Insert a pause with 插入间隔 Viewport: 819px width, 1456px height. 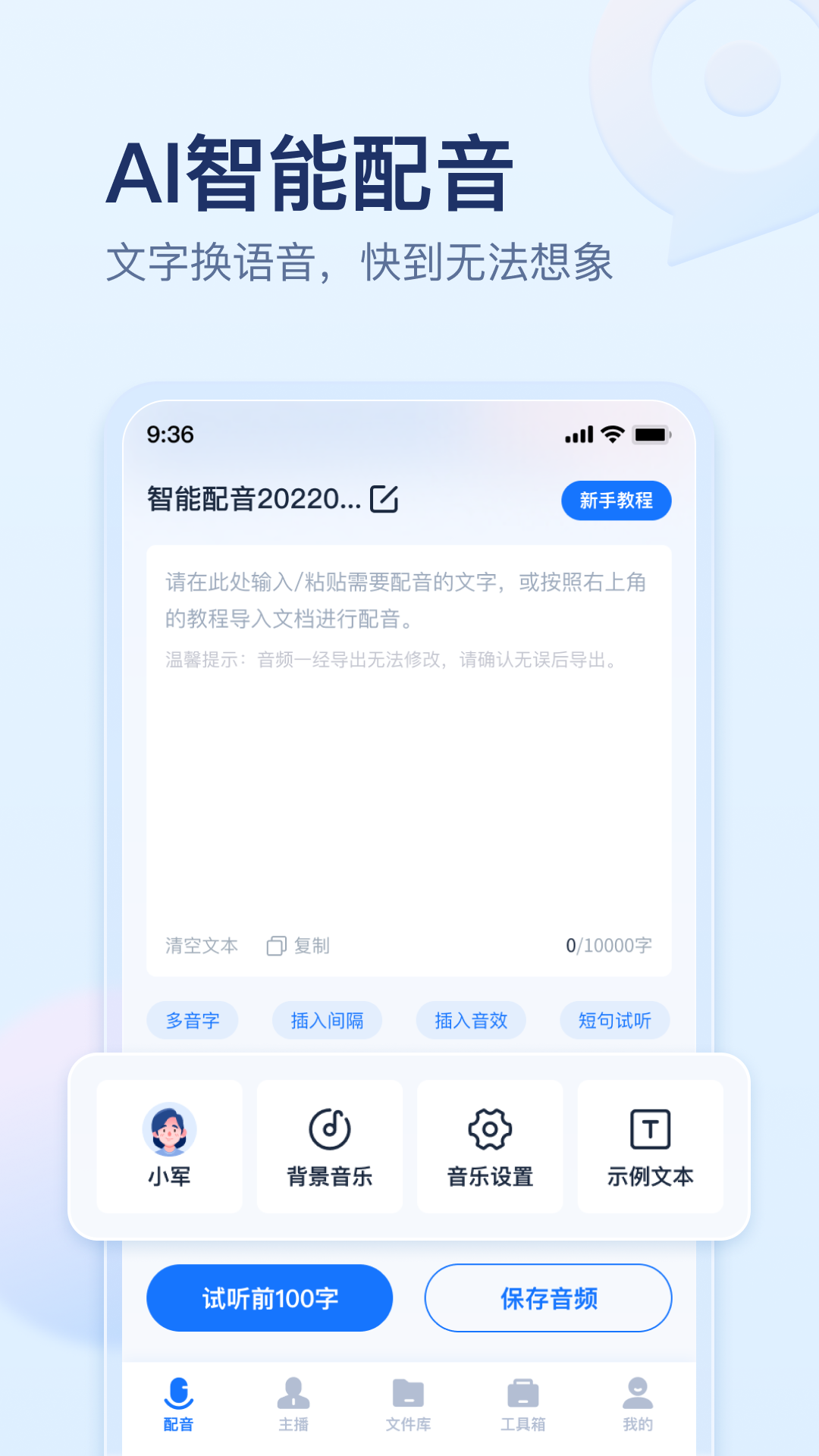(327, 1021)
